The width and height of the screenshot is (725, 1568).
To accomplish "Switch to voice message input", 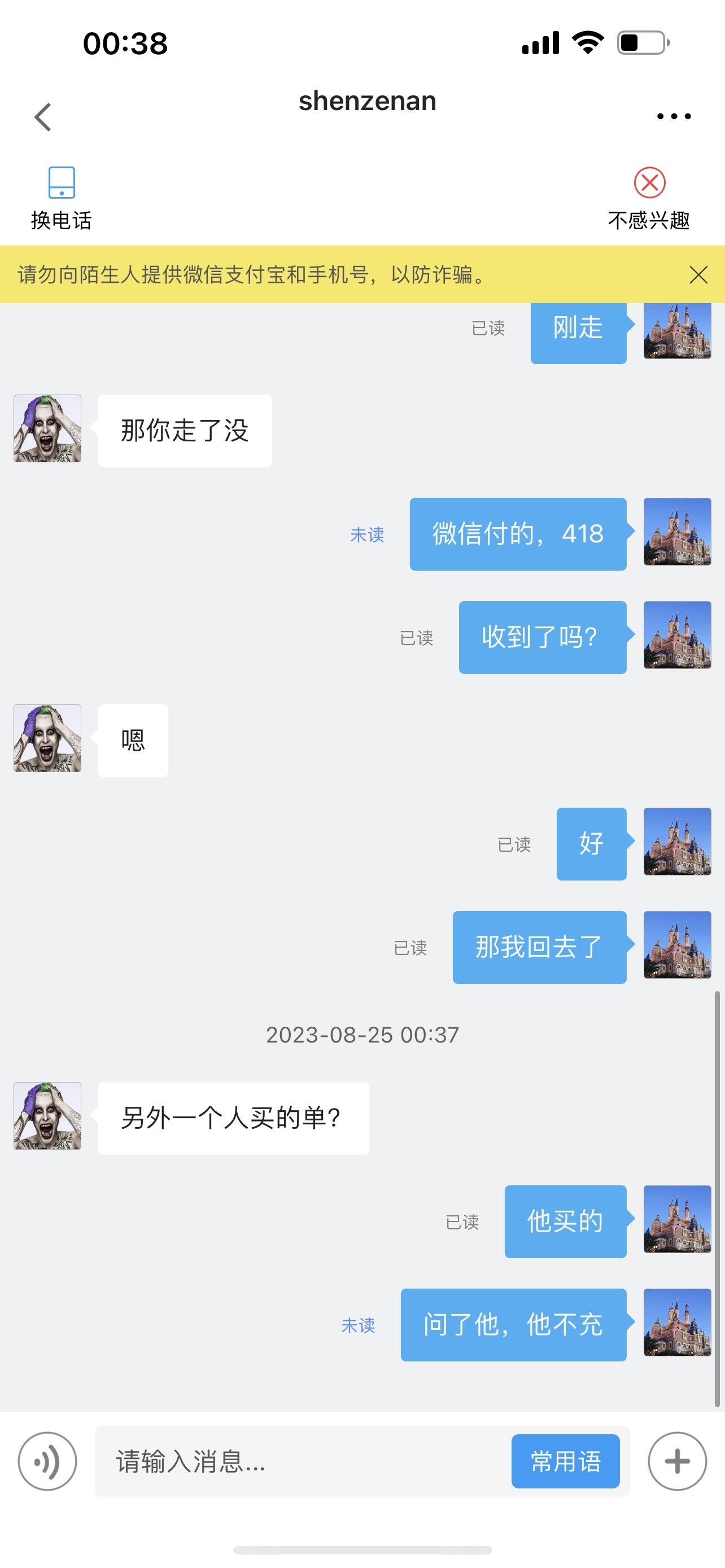I will pyautogui.click(x=47, y=1461).
